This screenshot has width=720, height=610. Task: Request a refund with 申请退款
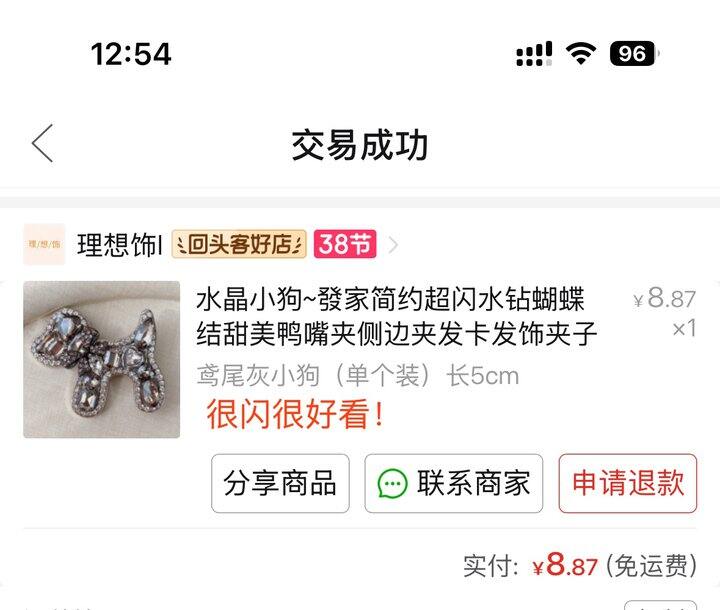[627, 484]
